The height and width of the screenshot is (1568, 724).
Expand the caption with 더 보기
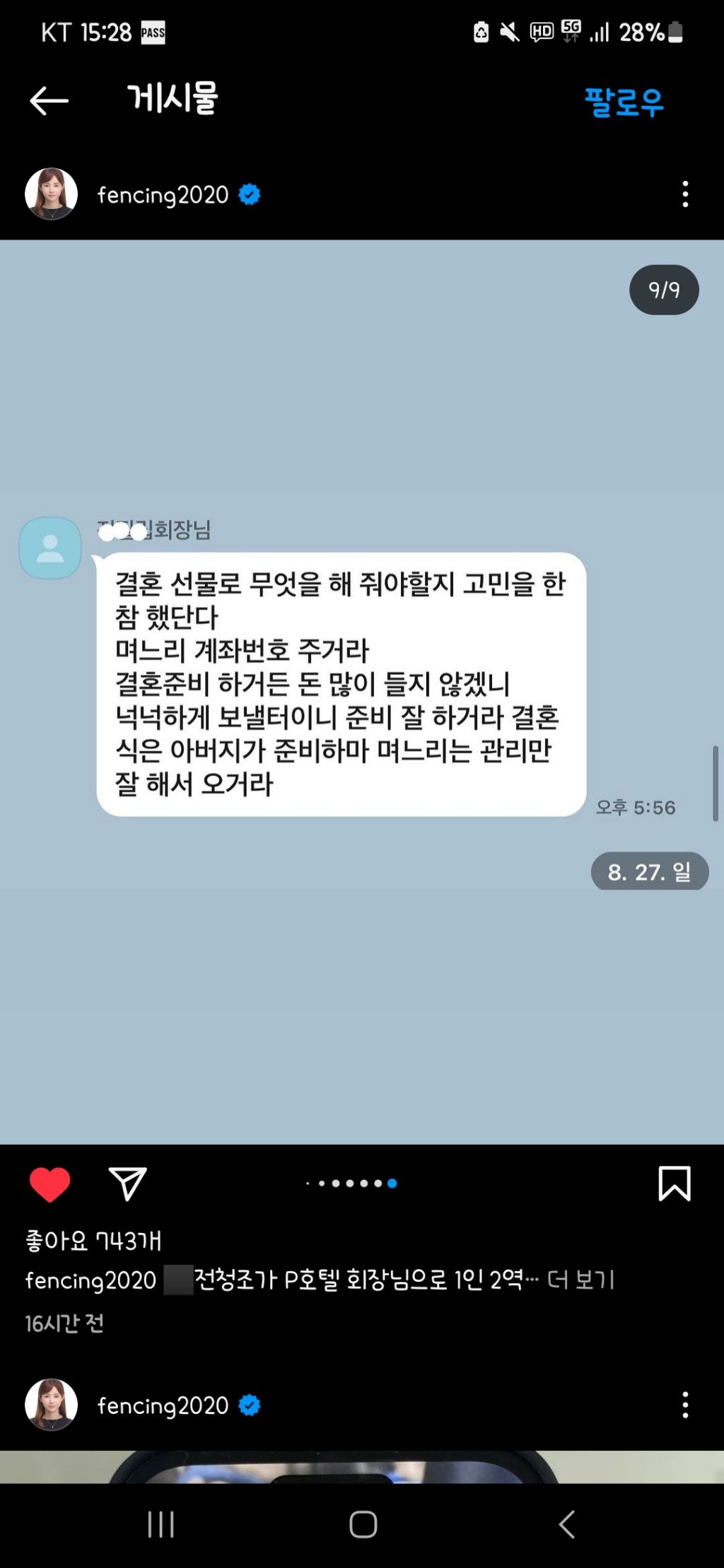point(580,1280)
